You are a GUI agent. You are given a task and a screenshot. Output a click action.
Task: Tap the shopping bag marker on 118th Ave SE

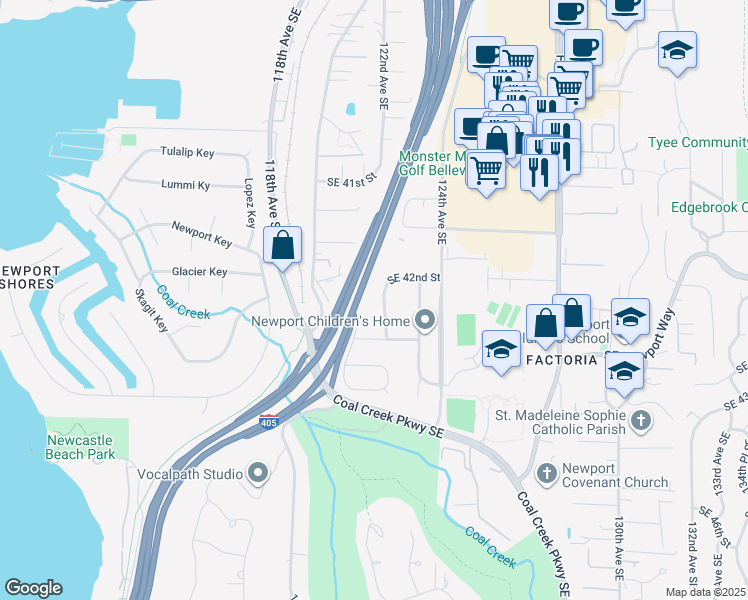(282, 245)
